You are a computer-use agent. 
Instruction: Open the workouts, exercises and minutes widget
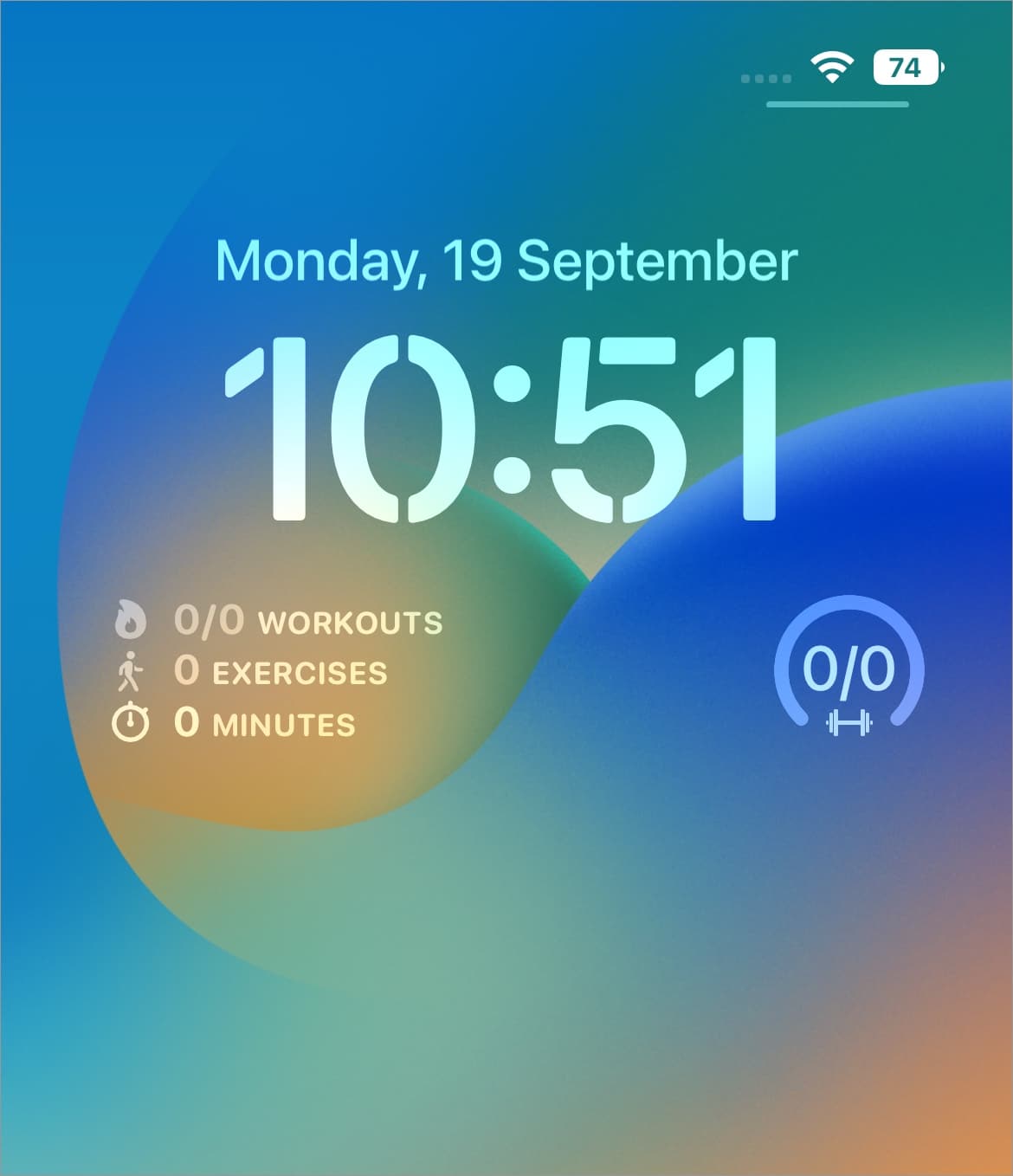[x=277, y=672]
